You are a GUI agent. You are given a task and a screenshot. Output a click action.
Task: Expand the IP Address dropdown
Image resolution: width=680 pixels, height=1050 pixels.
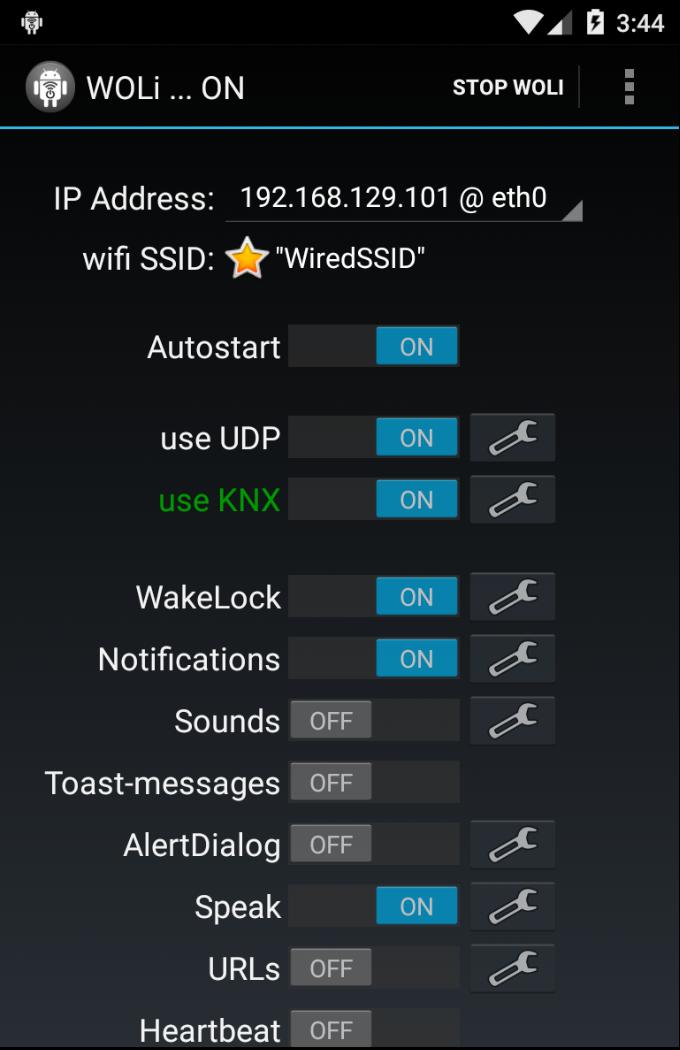point(404,198)
